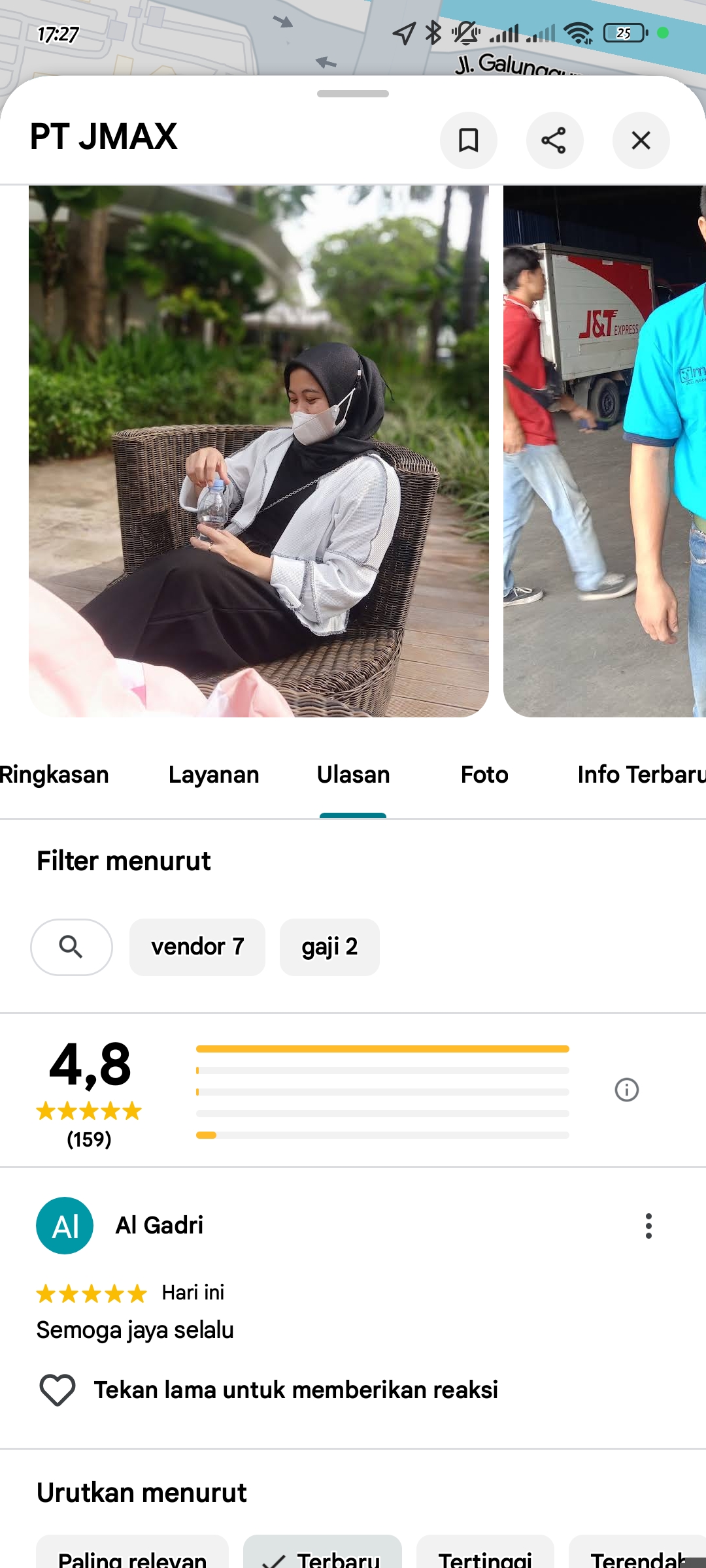This screenshot has height=1568, width=706.
Task: Like Al Gadri's review with the heart
Action: (58, 1390)
